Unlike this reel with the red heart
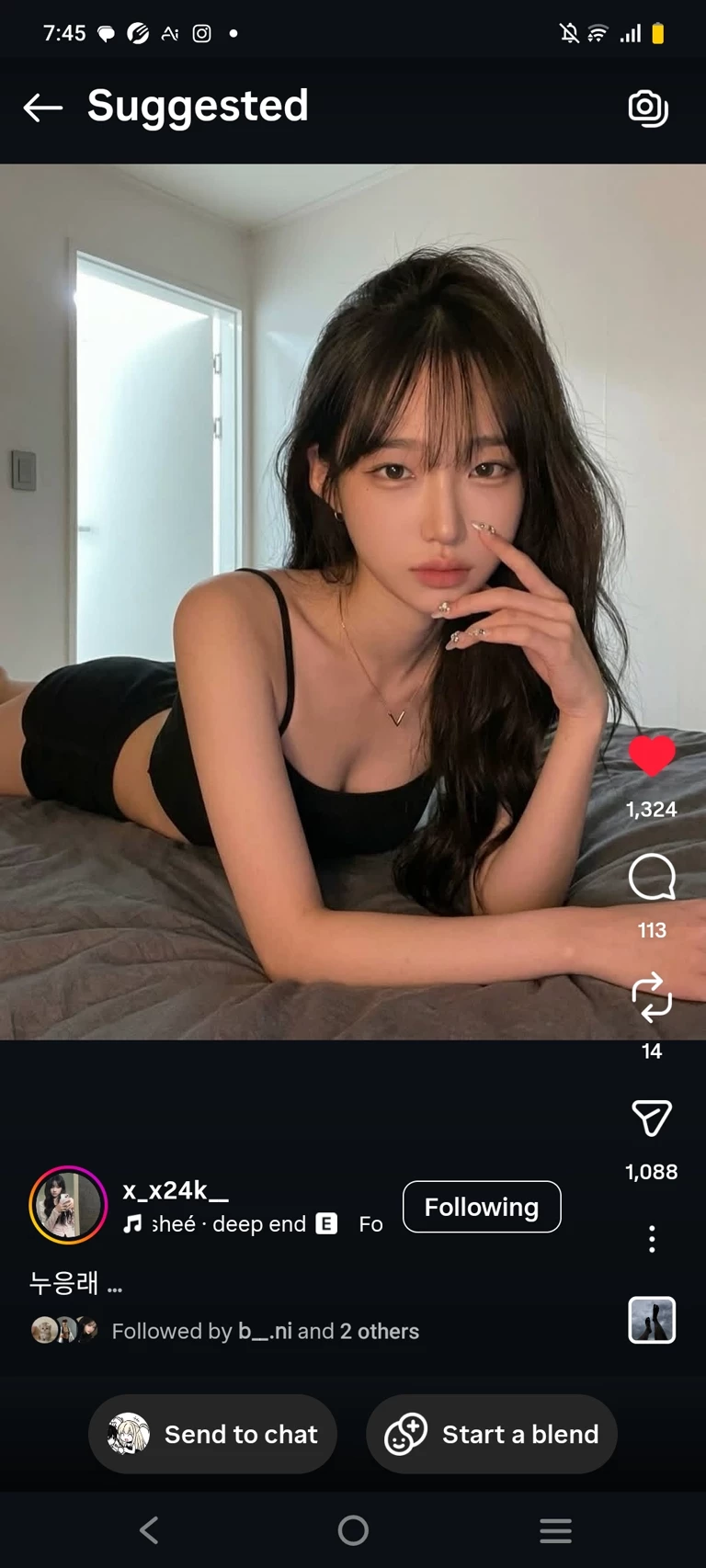This screenshot has height=1568, width=706. pos(652,755)
